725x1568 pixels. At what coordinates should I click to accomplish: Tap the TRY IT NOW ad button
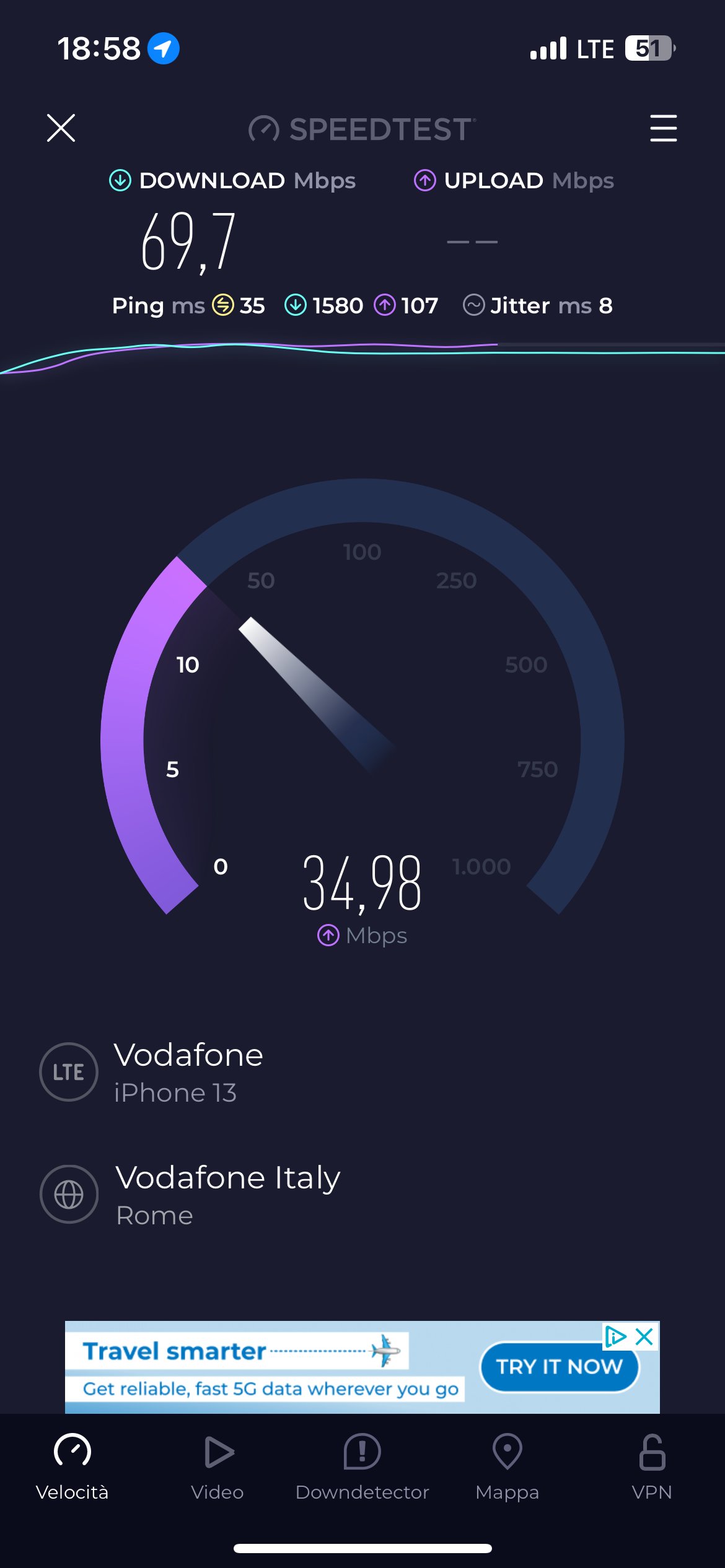point(559,1367)
